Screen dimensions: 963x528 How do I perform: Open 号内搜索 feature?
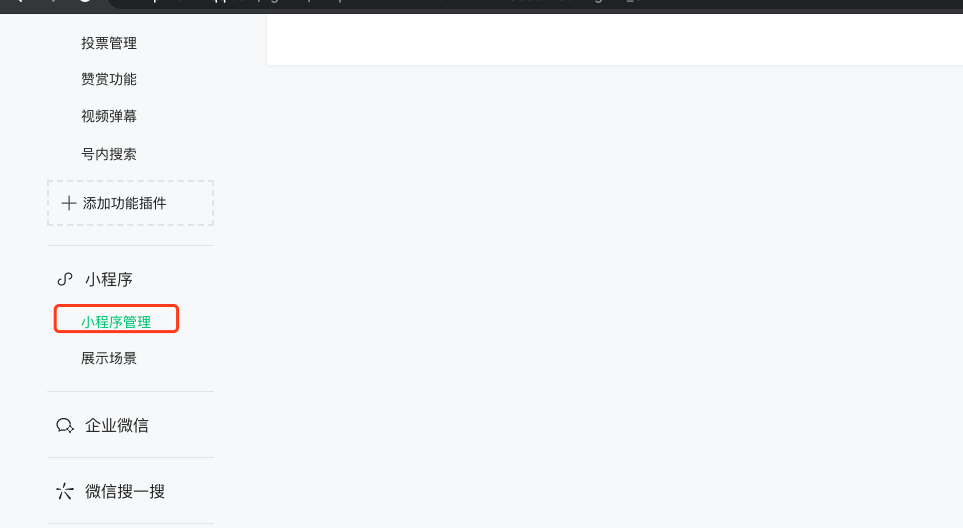click(x=109, y=154)
